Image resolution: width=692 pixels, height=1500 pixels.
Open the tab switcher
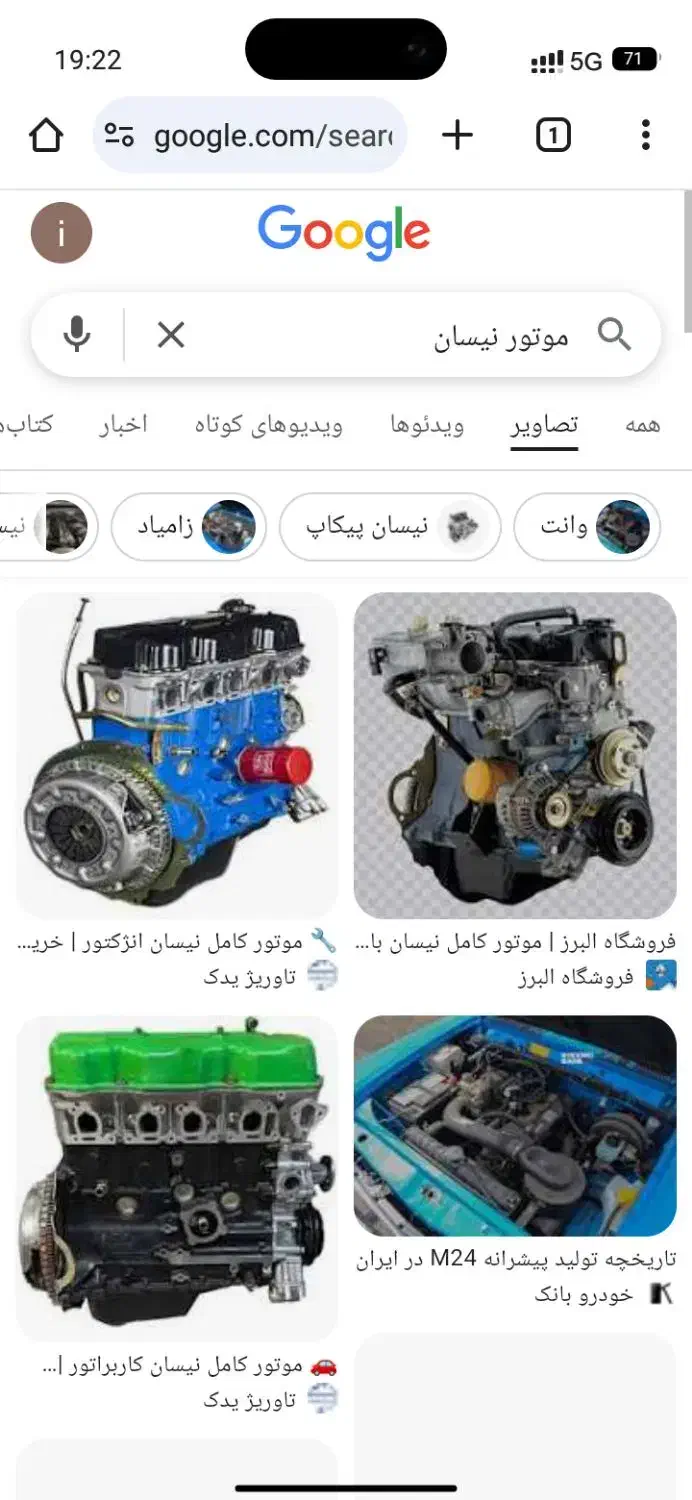coord(553,135)
